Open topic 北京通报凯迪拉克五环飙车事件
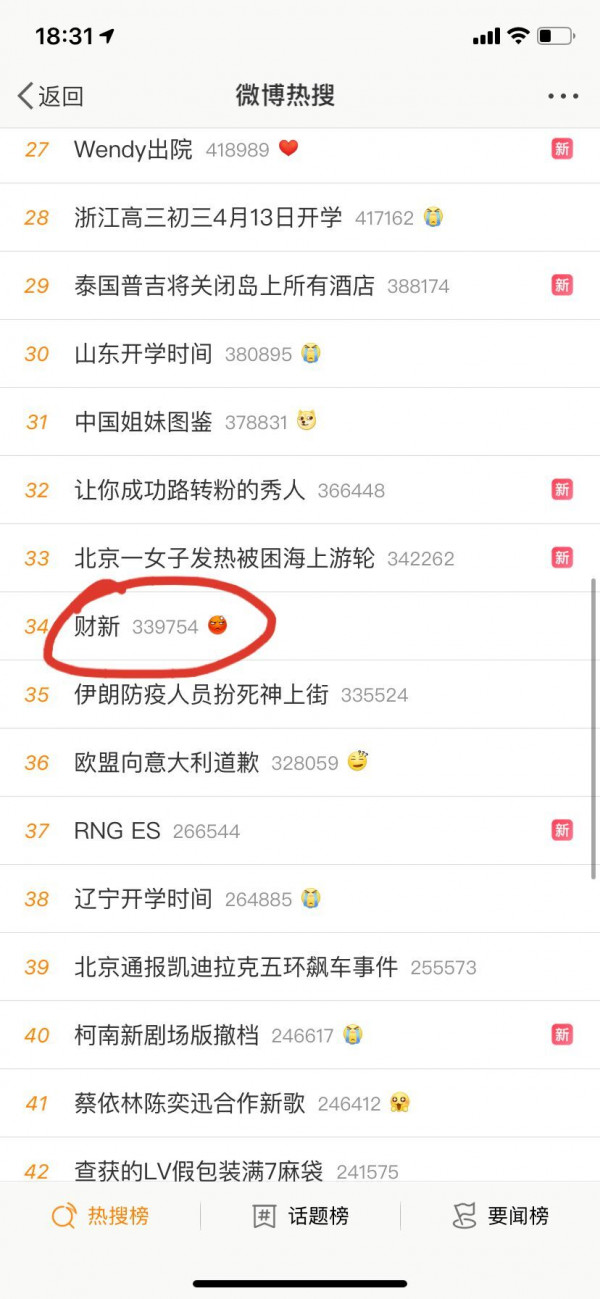The image size is (600, 1299). point(236,967)
